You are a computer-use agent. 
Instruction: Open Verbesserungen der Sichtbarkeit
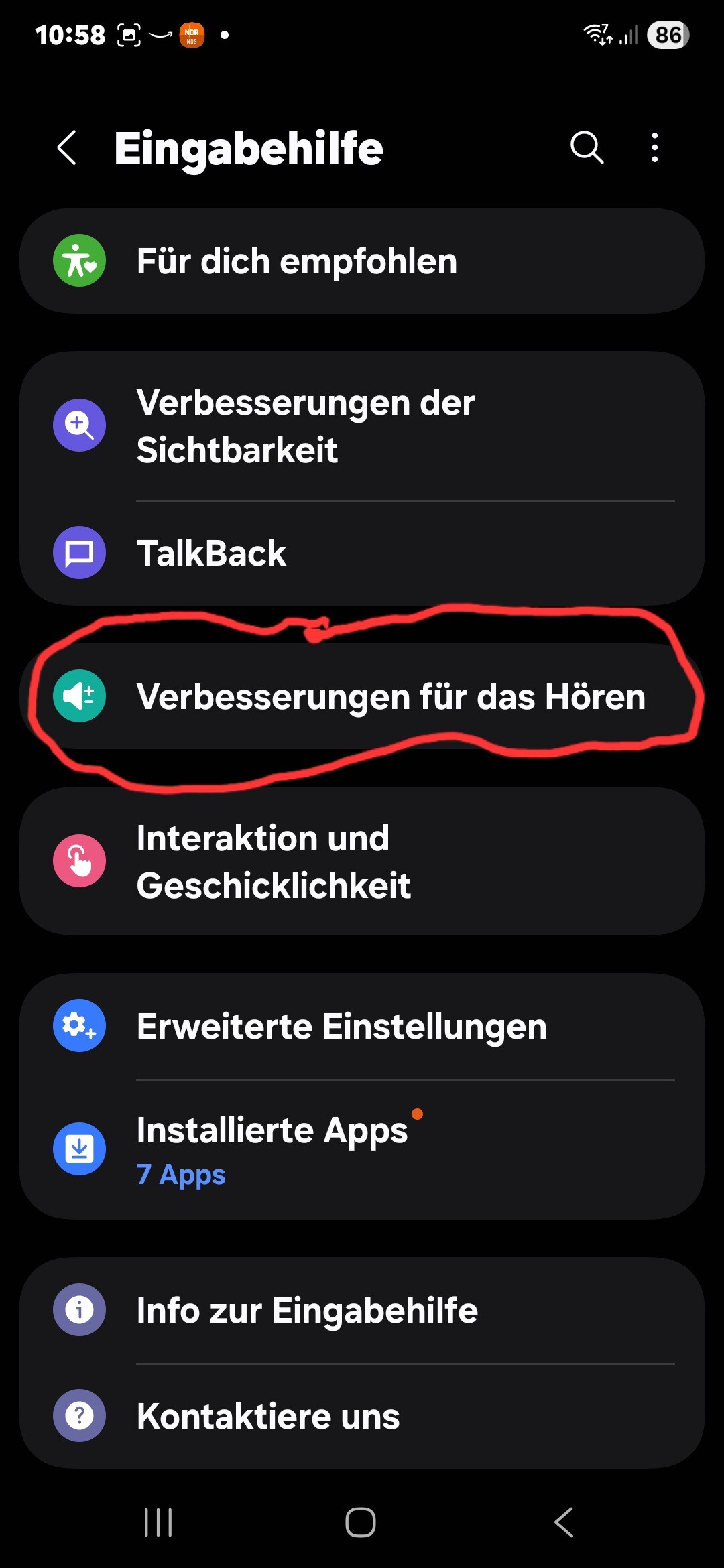pos(362,426)
